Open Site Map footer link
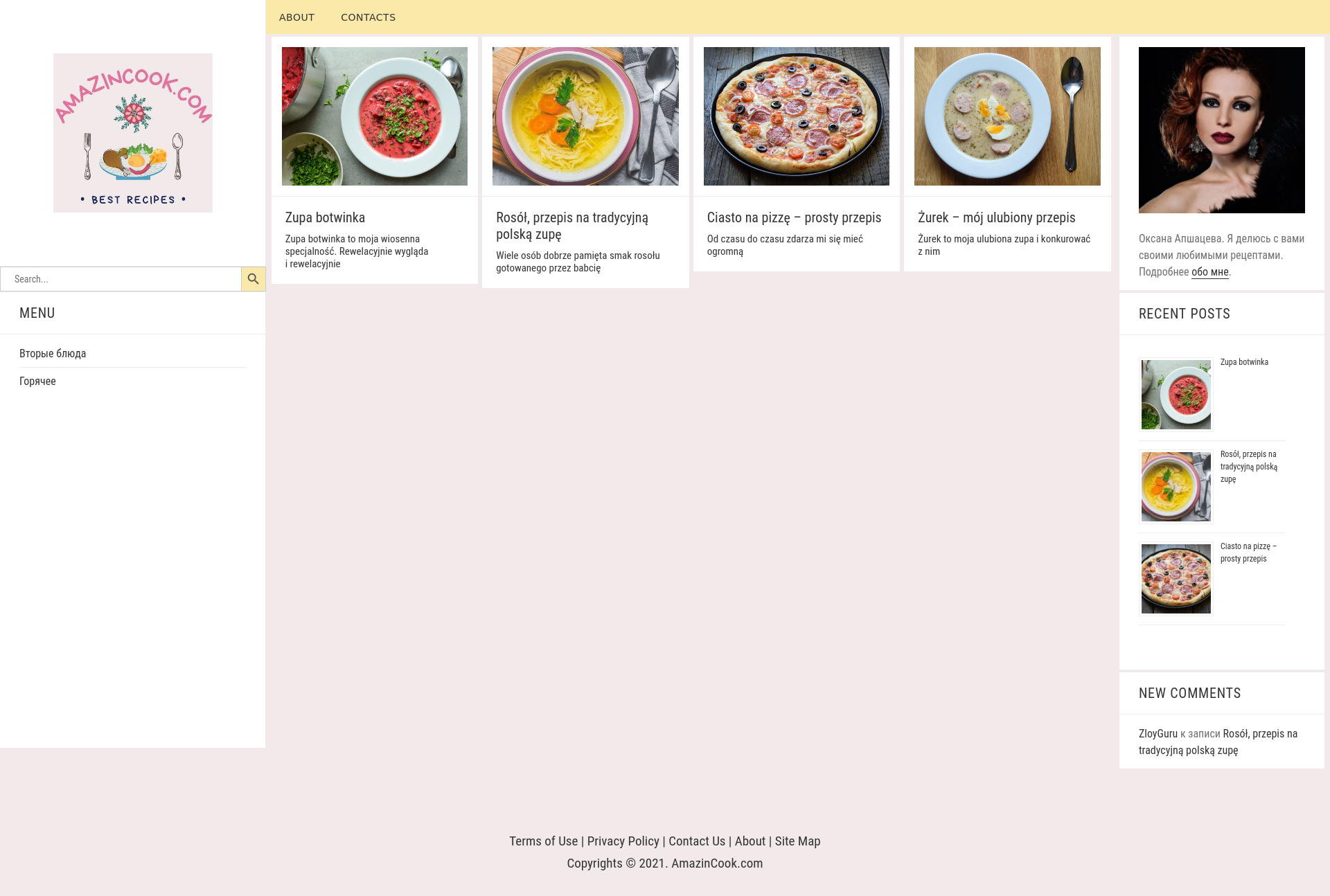Screen dimensions: 1330x896 [x=797, y=841]
